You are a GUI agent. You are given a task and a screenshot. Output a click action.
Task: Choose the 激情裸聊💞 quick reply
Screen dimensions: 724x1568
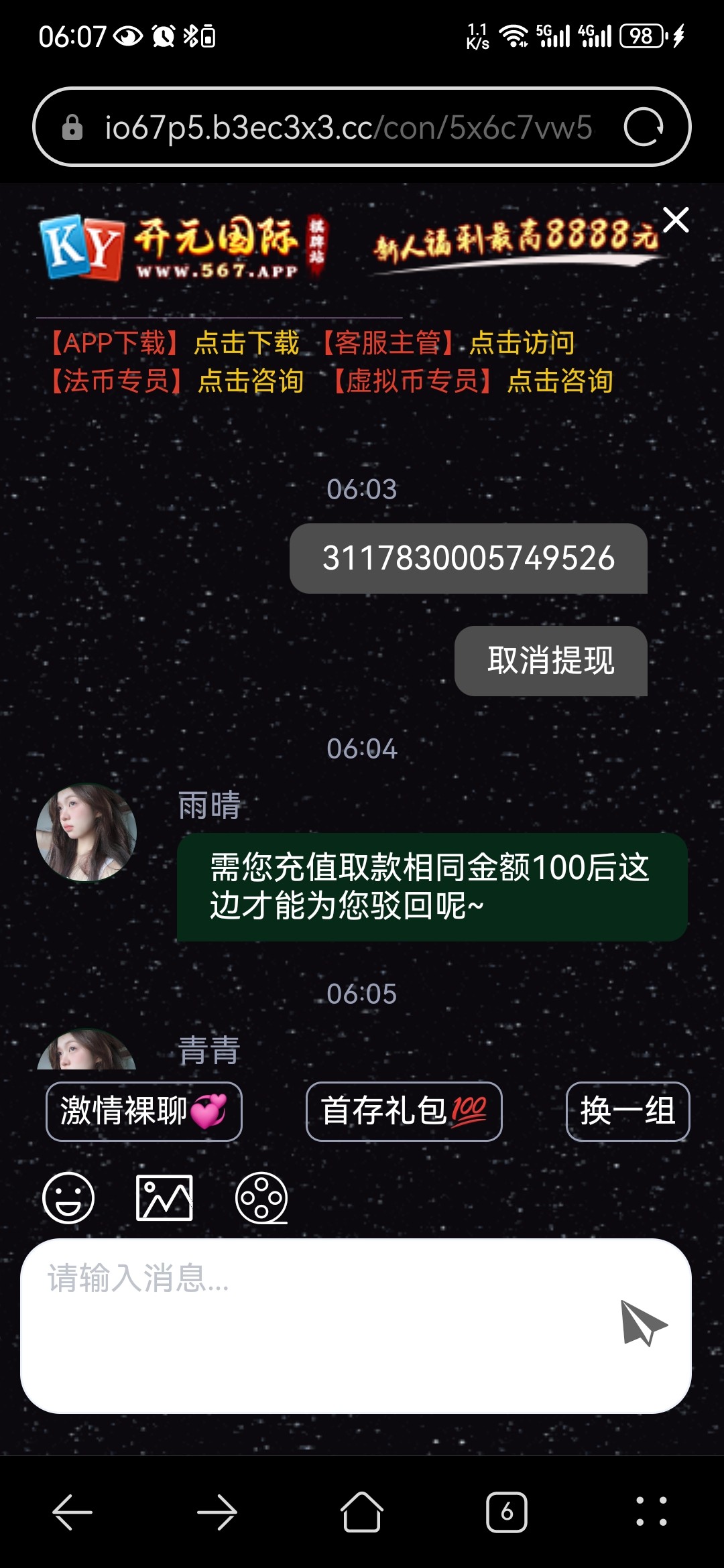click(x=144, y=1111)
